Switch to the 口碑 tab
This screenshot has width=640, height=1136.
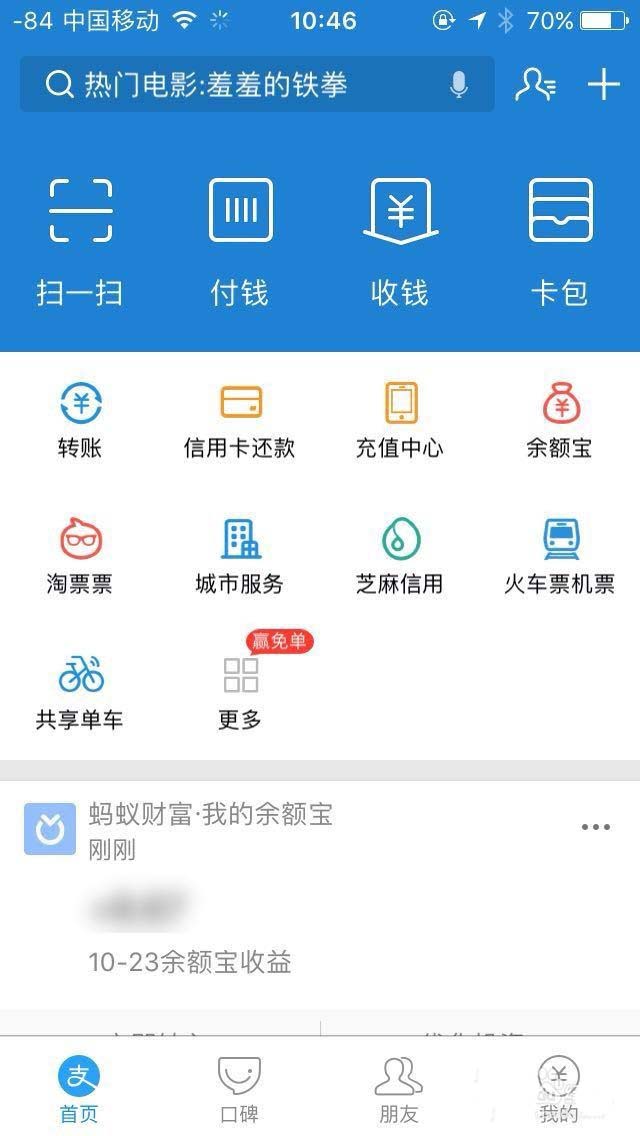[x=240, y=1088]
